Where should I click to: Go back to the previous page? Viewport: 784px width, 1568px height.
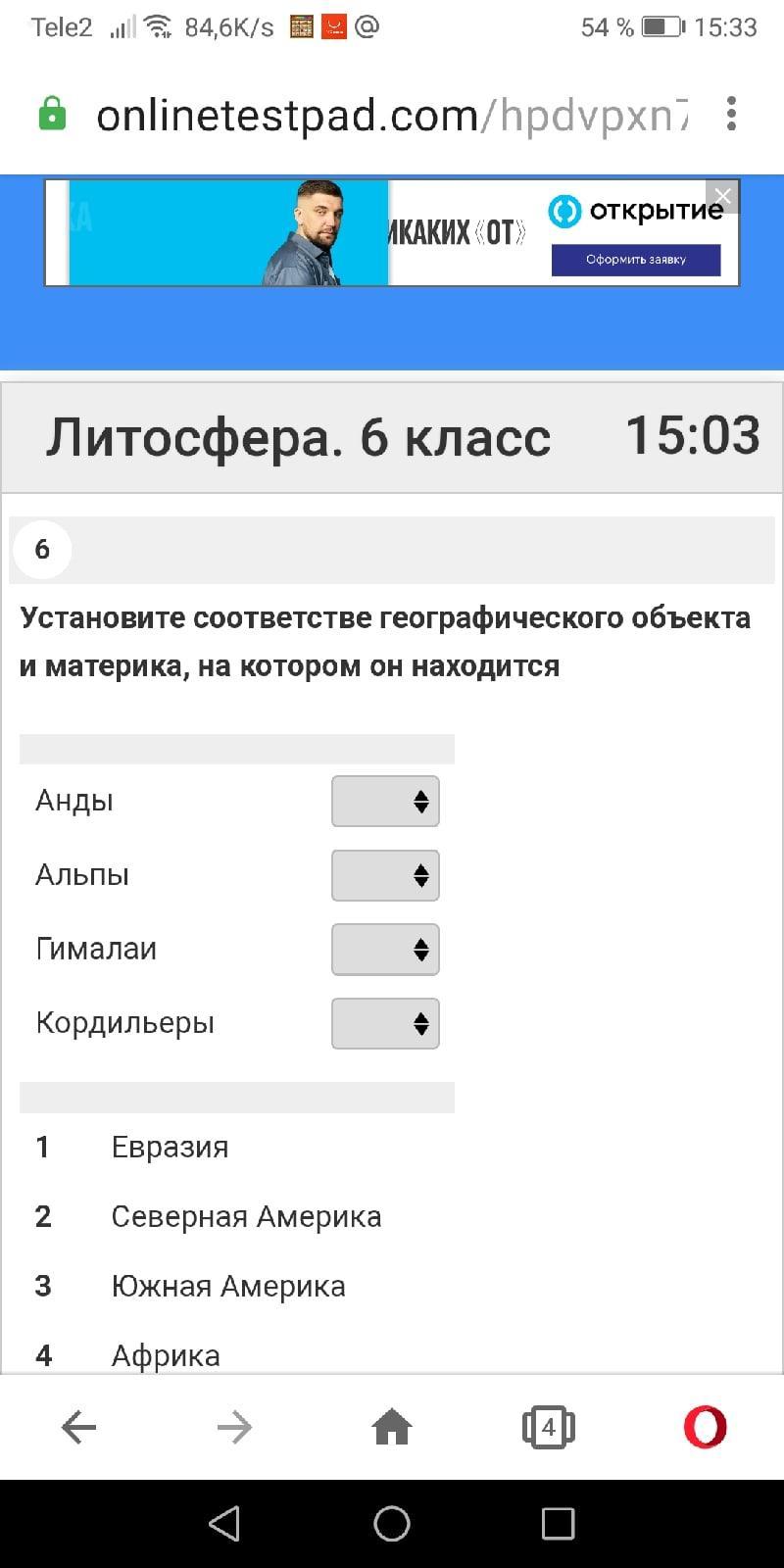(78, 1427)
